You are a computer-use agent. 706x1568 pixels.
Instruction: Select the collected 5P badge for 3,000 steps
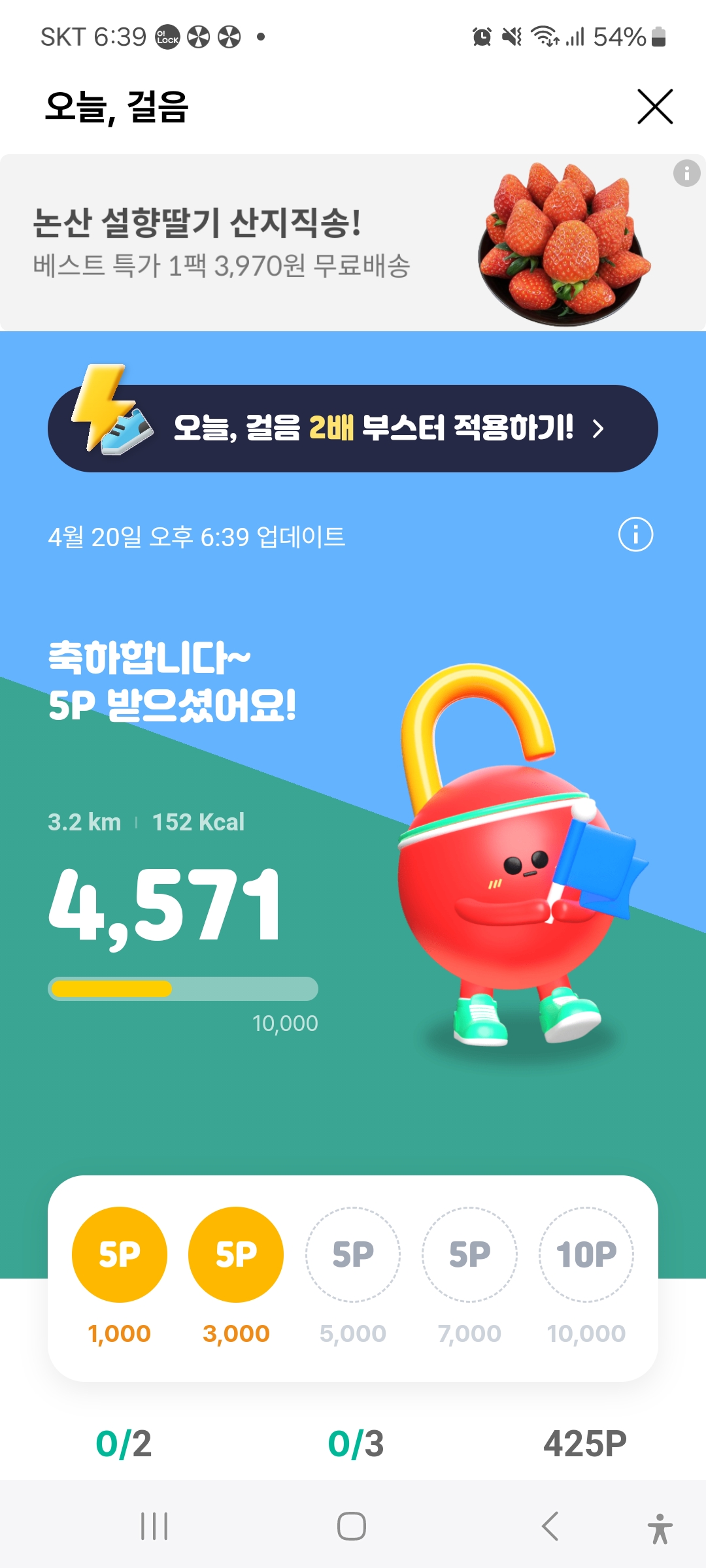pos(236,1254)
